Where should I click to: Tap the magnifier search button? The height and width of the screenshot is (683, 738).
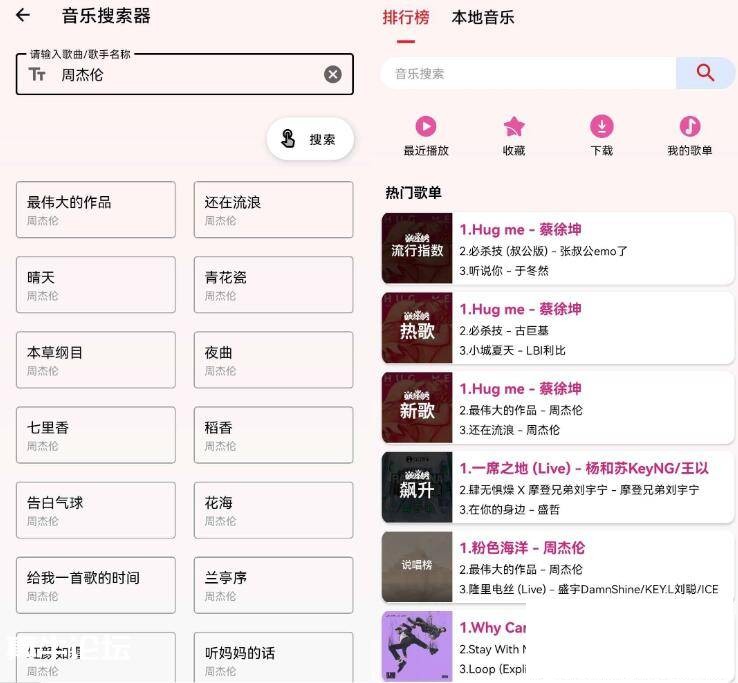tap(705, 73)
